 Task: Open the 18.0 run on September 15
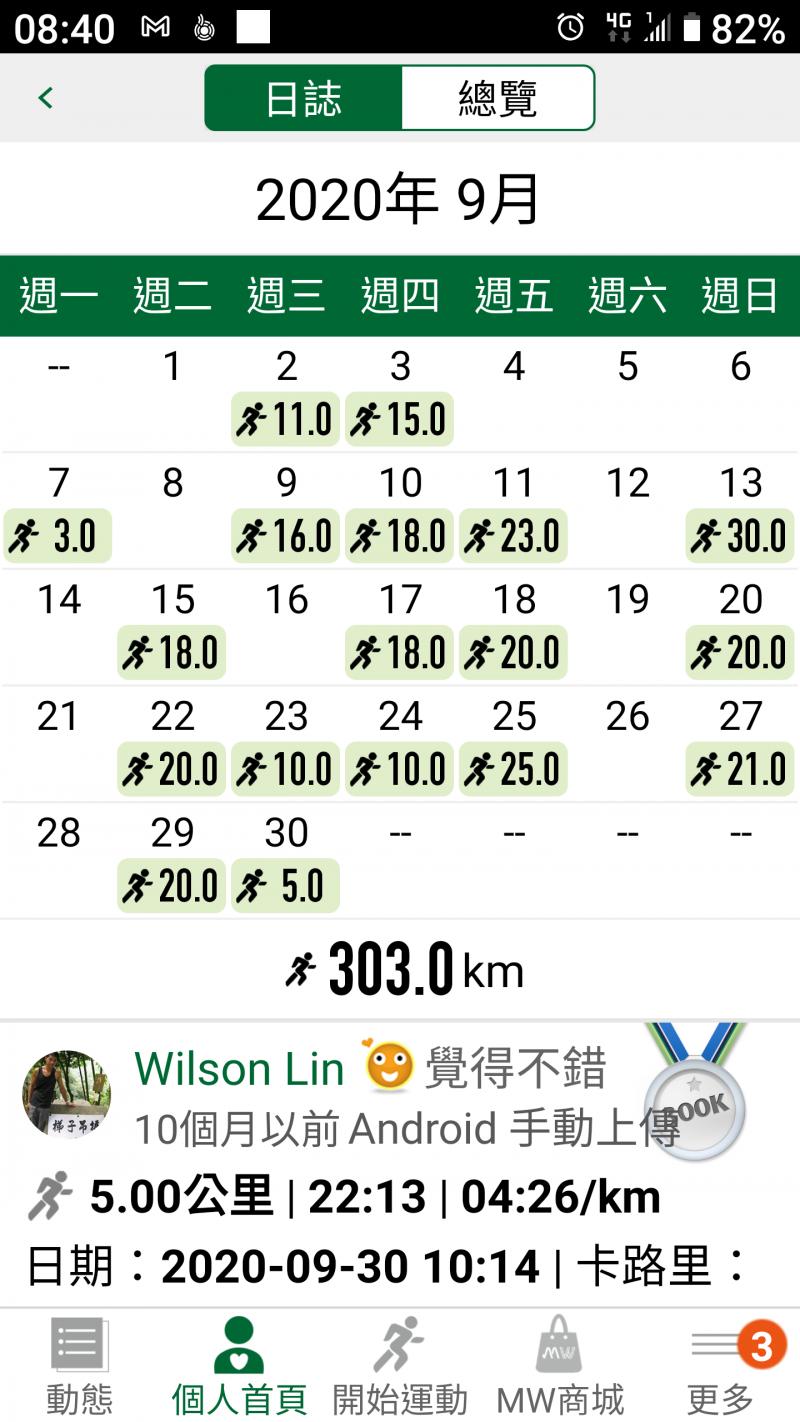pos(172,653)
